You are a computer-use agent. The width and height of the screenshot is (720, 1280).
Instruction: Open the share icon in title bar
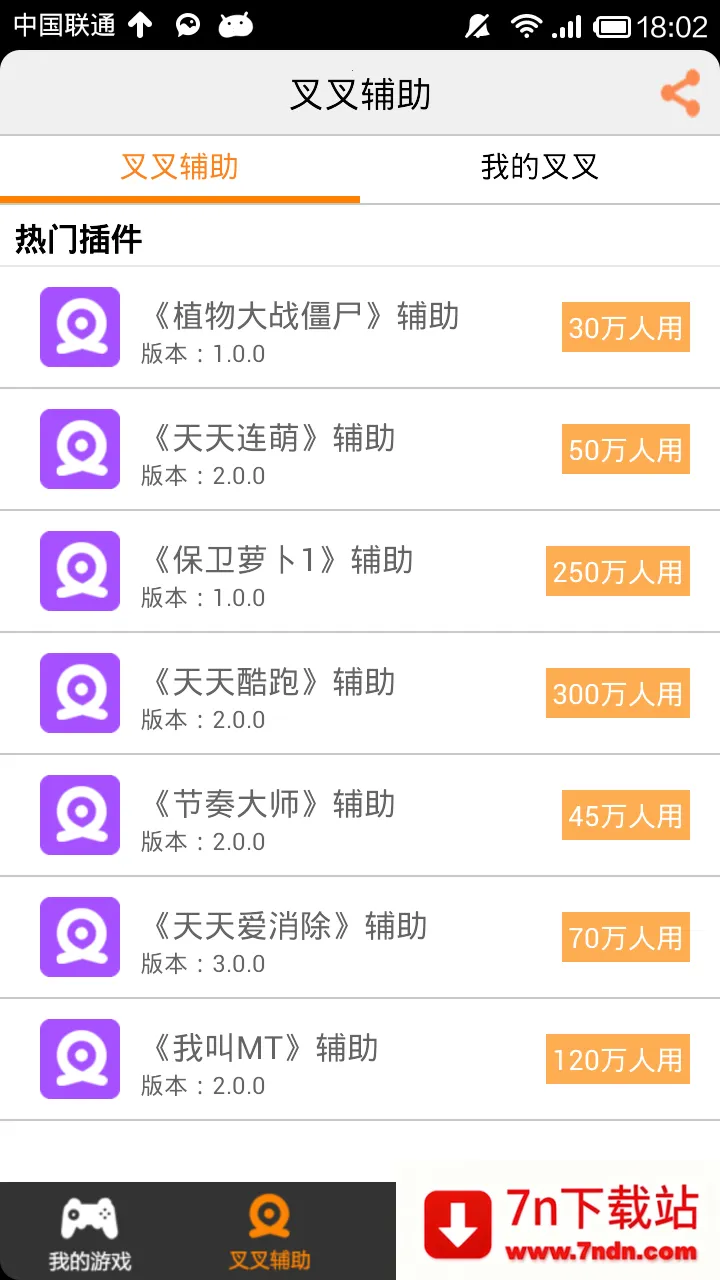click(679, 93)
